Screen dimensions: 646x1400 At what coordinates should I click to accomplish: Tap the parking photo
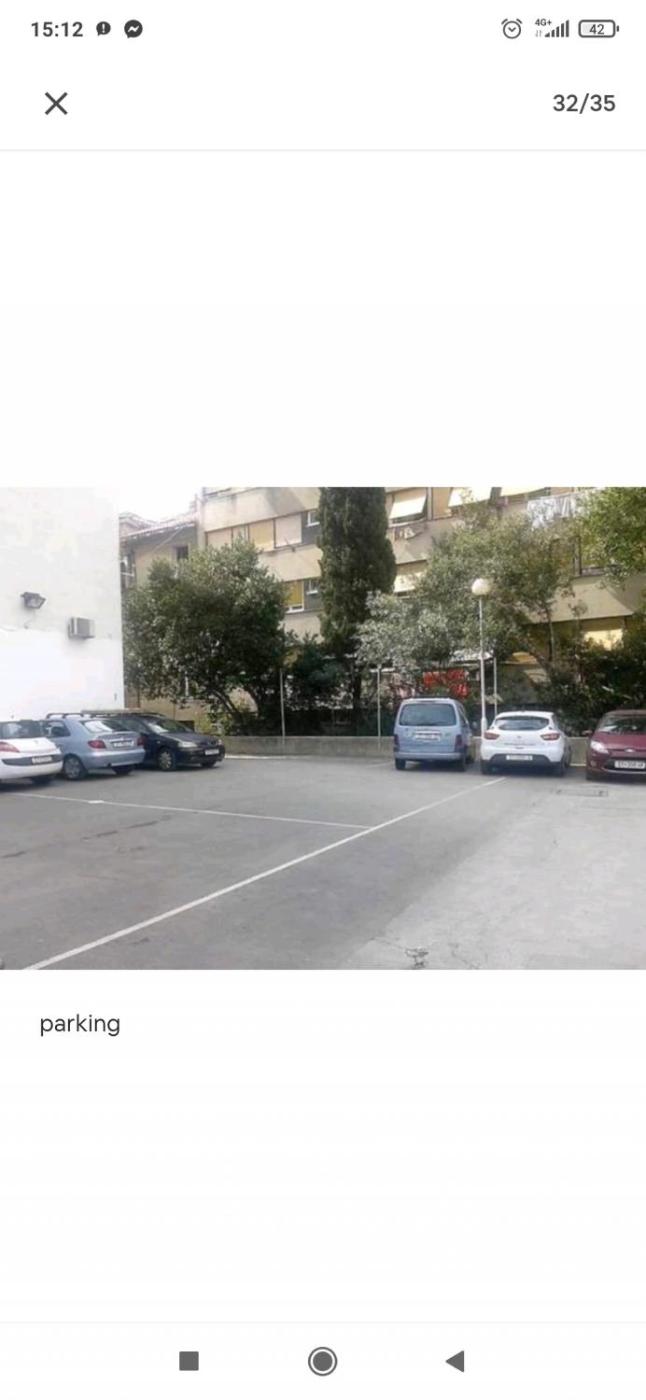323,728
